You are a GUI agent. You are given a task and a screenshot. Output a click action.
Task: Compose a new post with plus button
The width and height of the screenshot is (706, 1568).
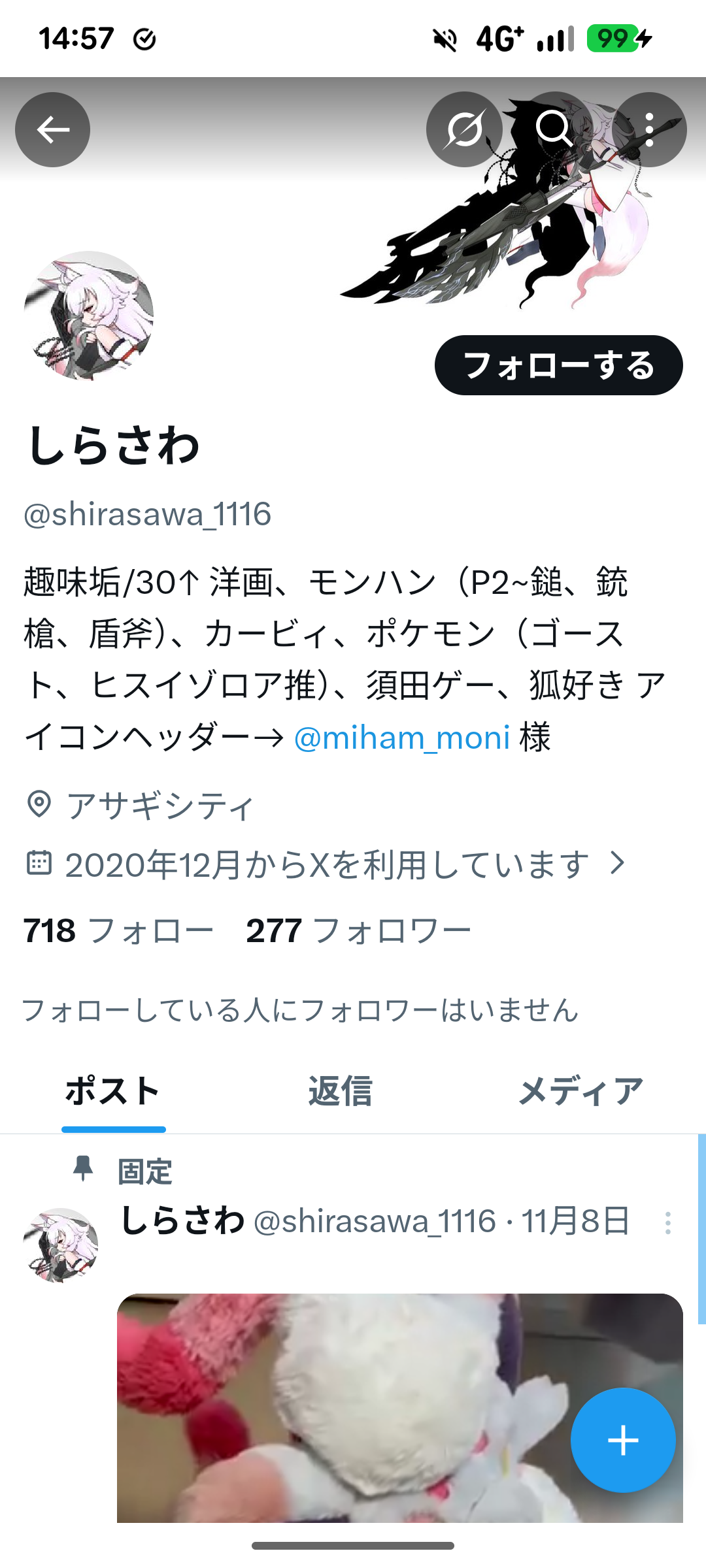pyautogui.click(x=622, y=1440)
